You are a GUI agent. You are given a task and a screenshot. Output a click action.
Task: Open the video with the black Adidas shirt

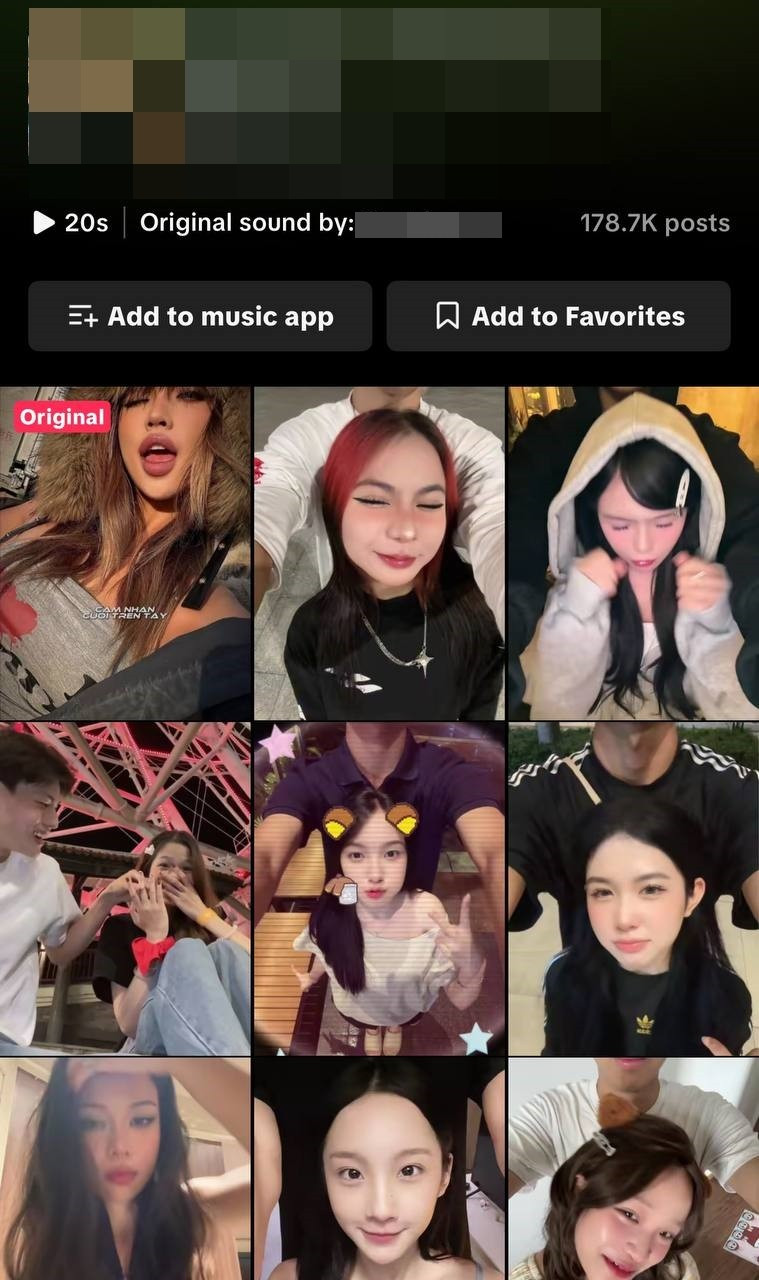[x=633, y=888]
